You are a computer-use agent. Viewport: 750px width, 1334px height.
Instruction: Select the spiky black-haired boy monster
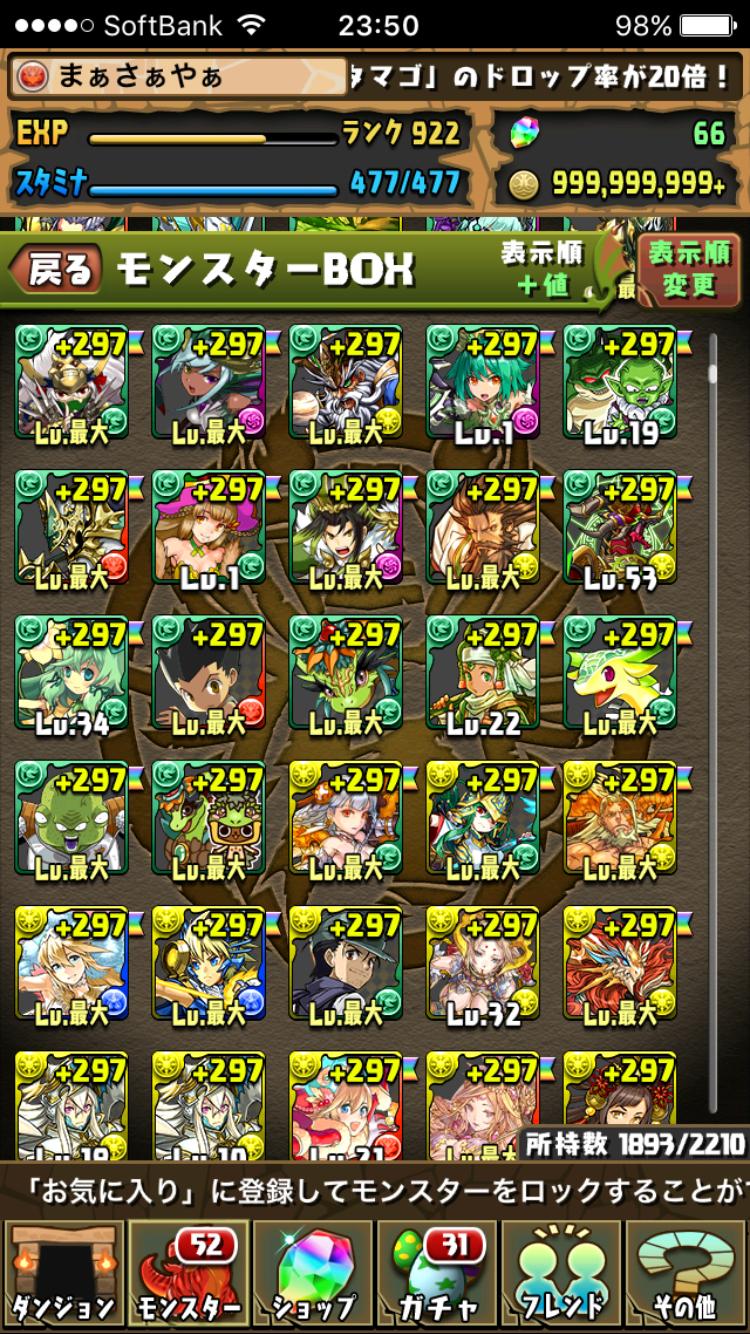(209, 675)
